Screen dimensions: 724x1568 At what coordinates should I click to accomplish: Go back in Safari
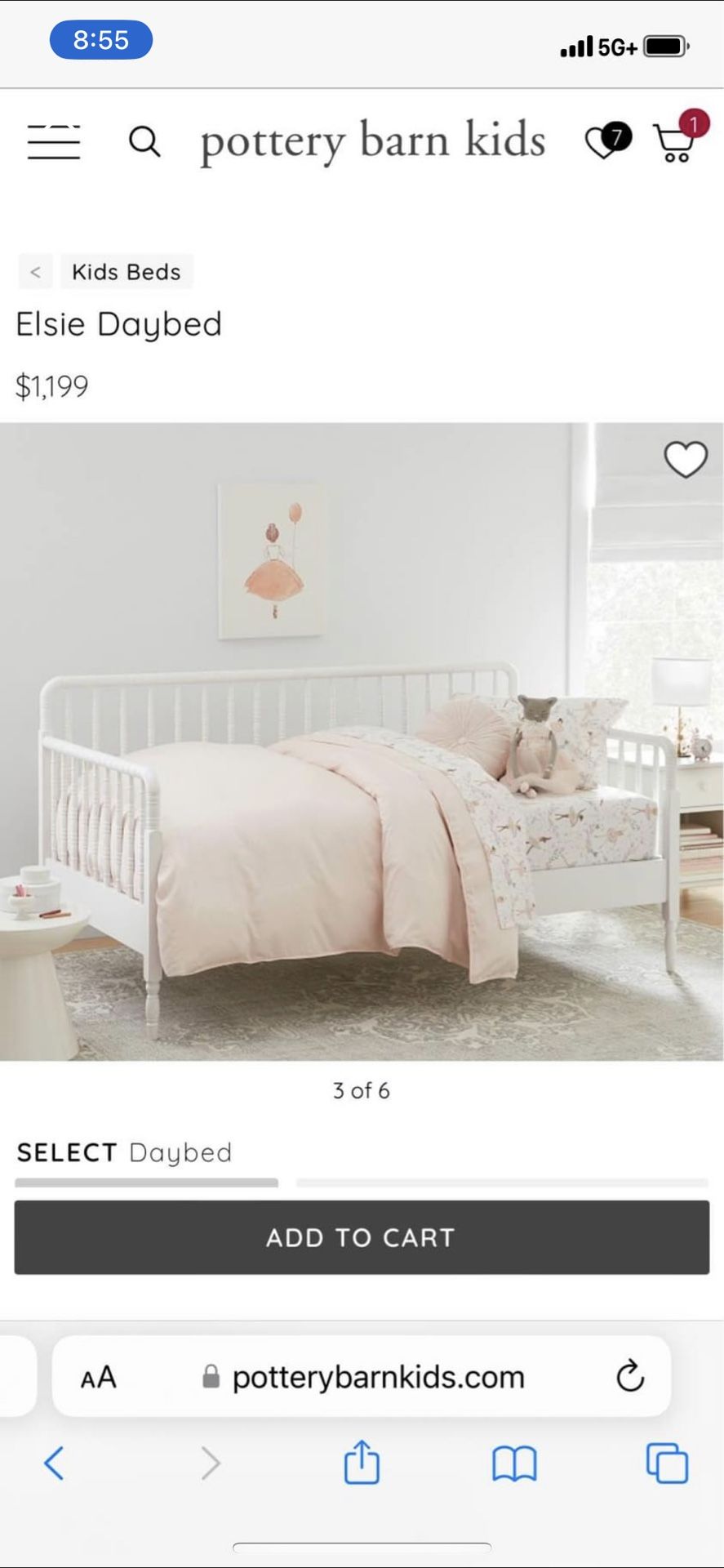click(54, 1463)
